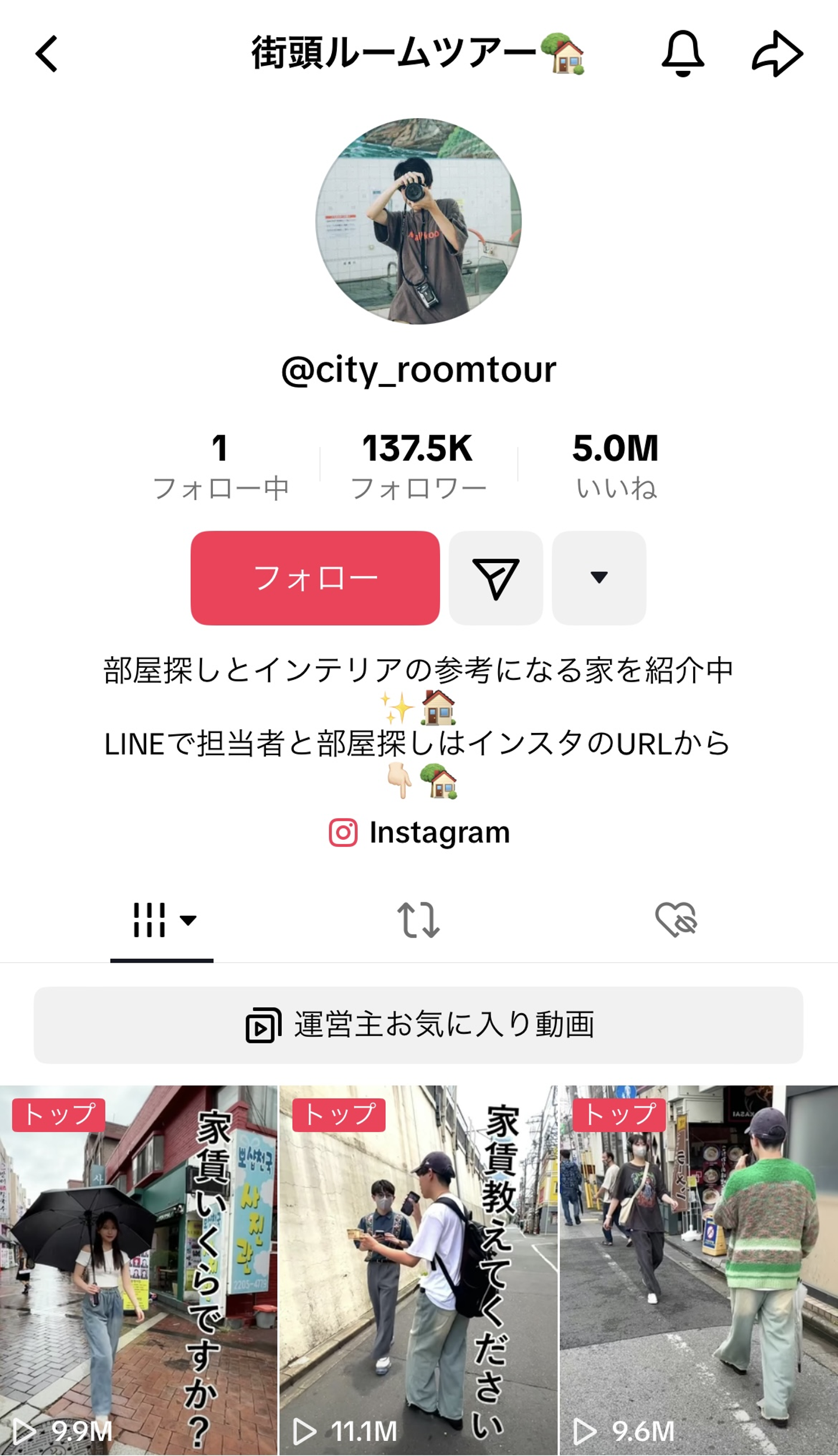Image resolution: width=838 pixels, height=1456 pixels.
Task: Go back using the top-left arrow
Action: pyautogui.click(x=47, y=54)
